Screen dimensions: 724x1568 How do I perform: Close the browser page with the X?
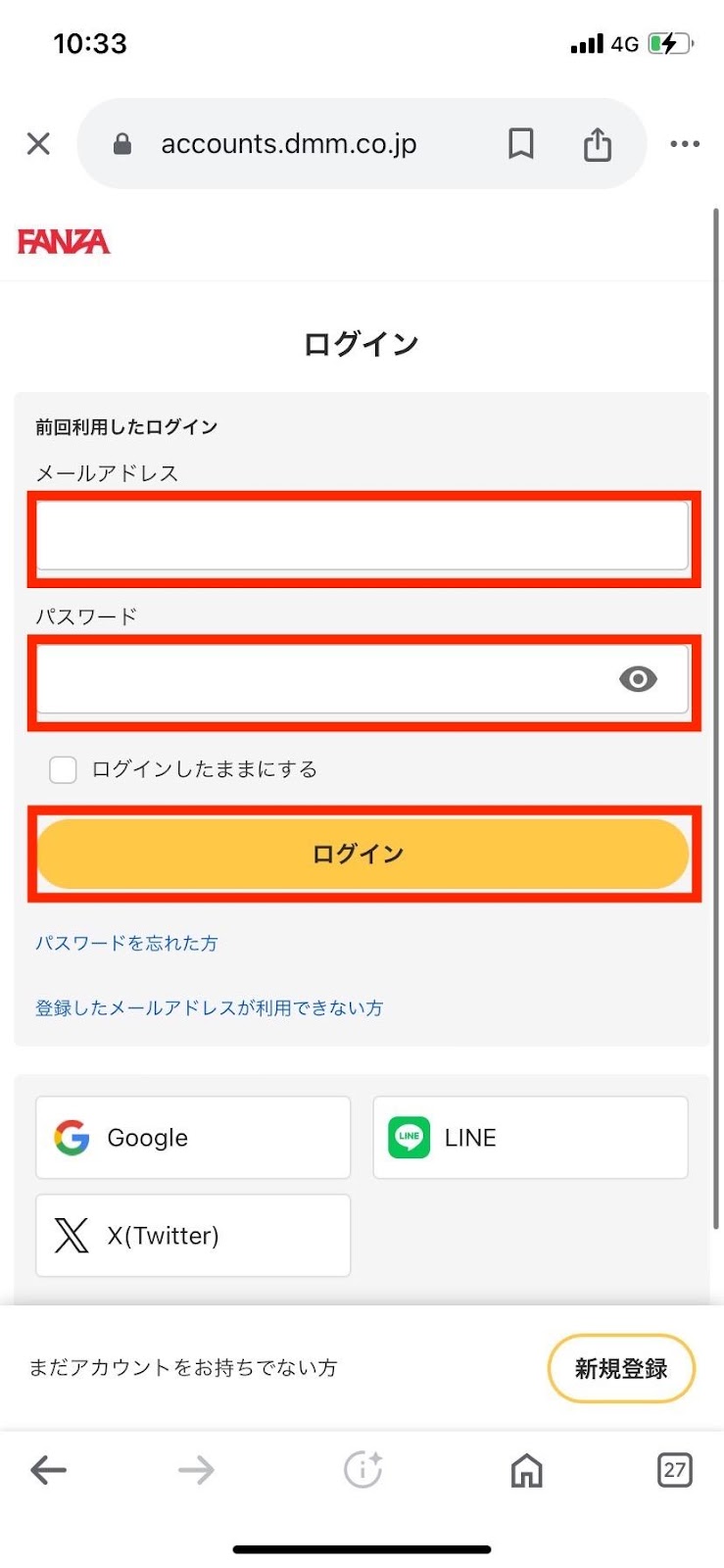pos(38,144)
